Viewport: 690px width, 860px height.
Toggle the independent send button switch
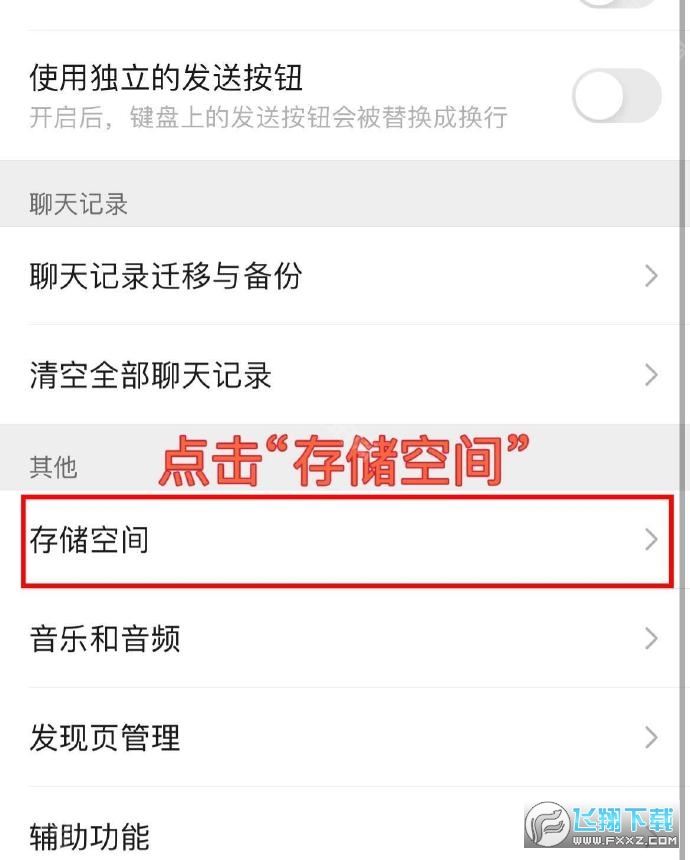(615, 97)
